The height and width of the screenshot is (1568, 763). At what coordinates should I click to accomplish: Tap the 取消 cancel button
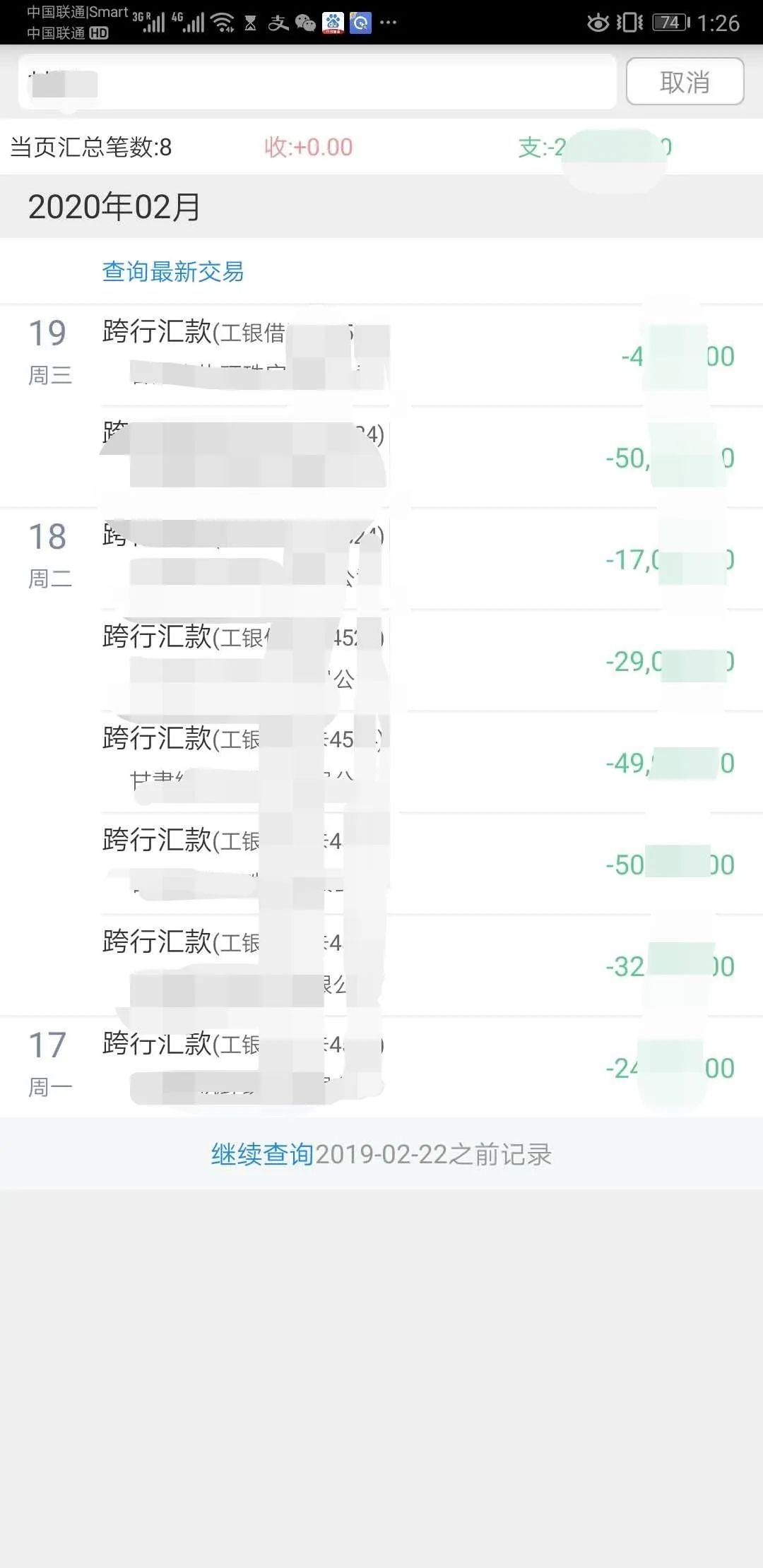click(683, 83)
